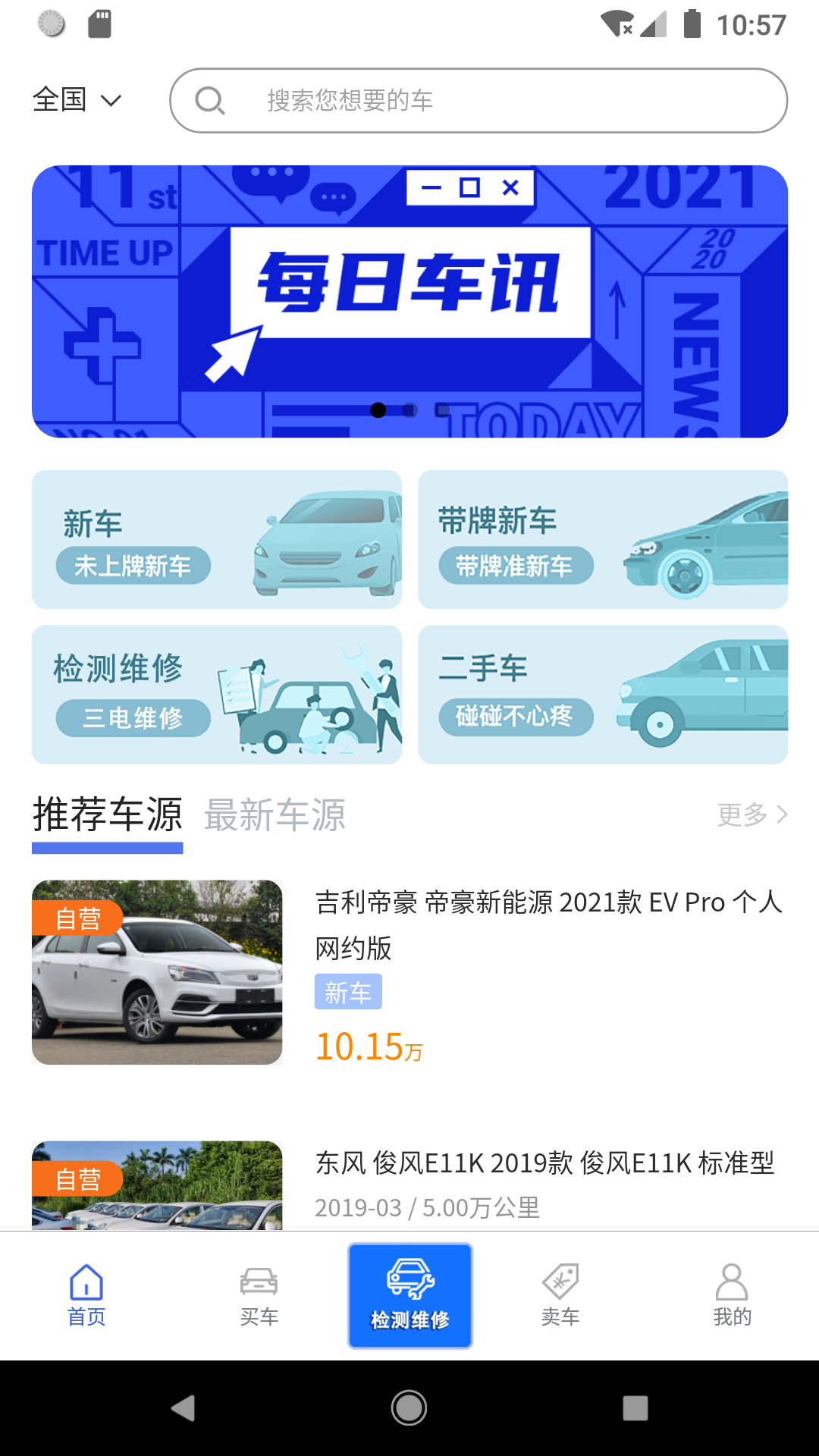The width and height of the screenshot is (819, 1456).
Task: Go to the 首页 tab
Action: 86,1295
